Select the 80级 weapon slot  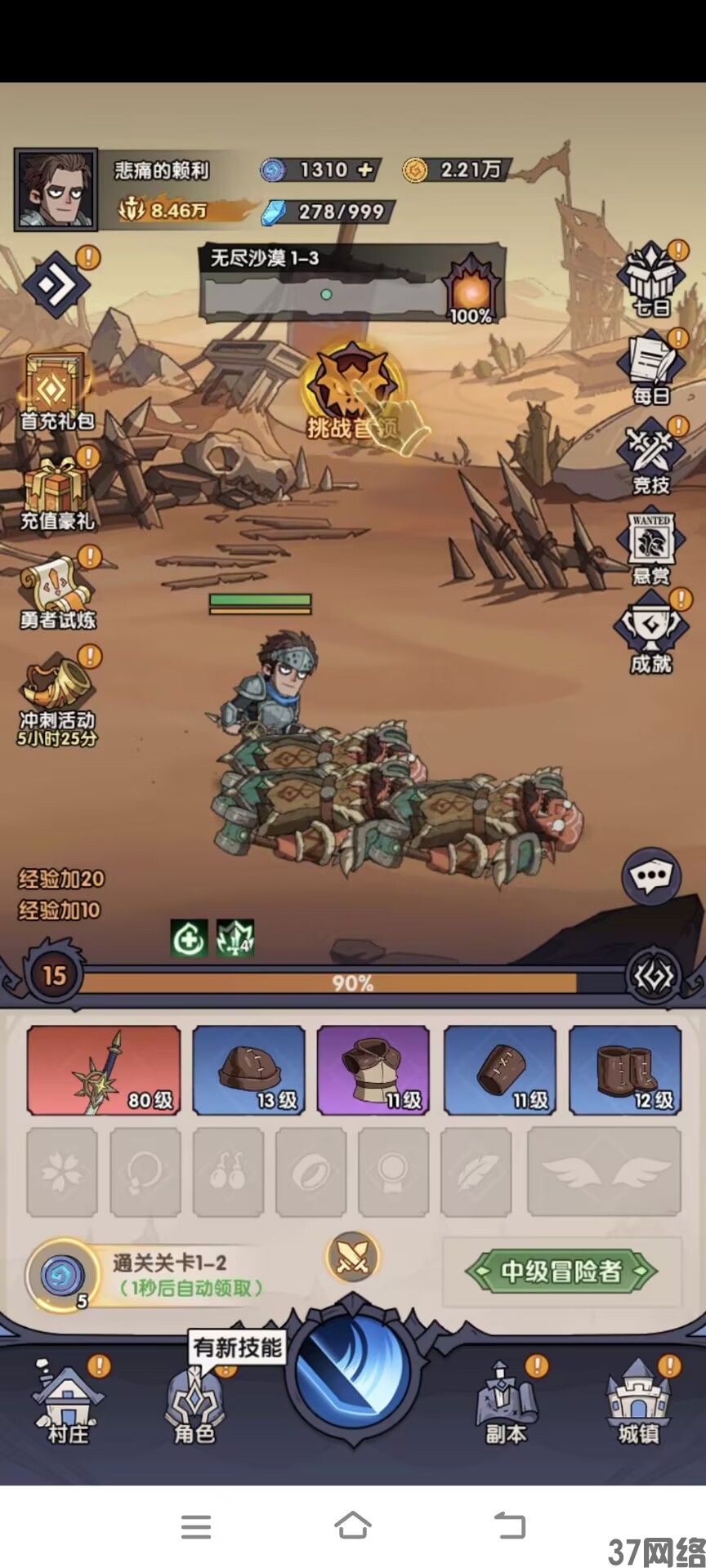(104, 1070)
